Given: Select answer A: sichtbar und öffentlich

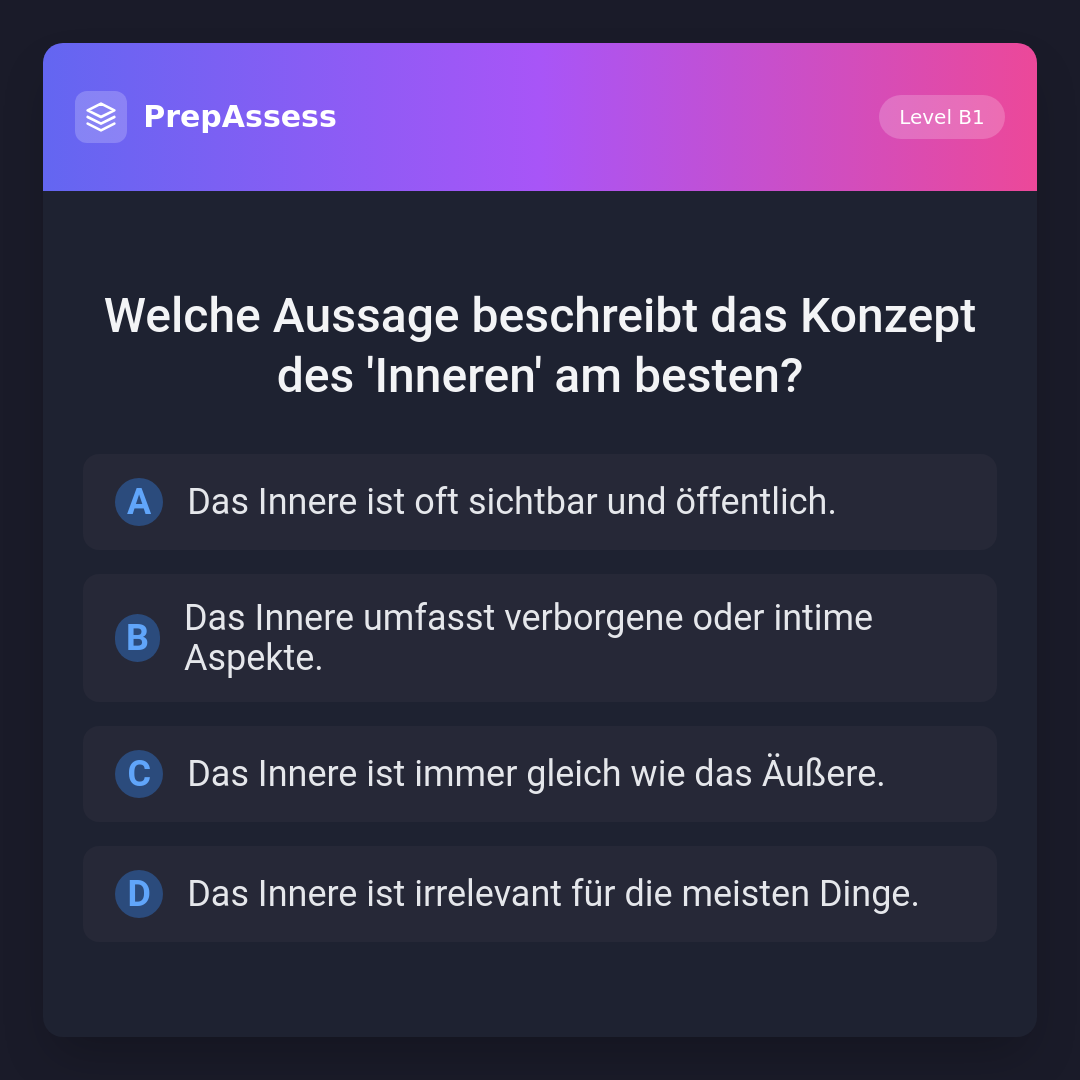Looking at the screenshot, I should (x=540, y=502).
